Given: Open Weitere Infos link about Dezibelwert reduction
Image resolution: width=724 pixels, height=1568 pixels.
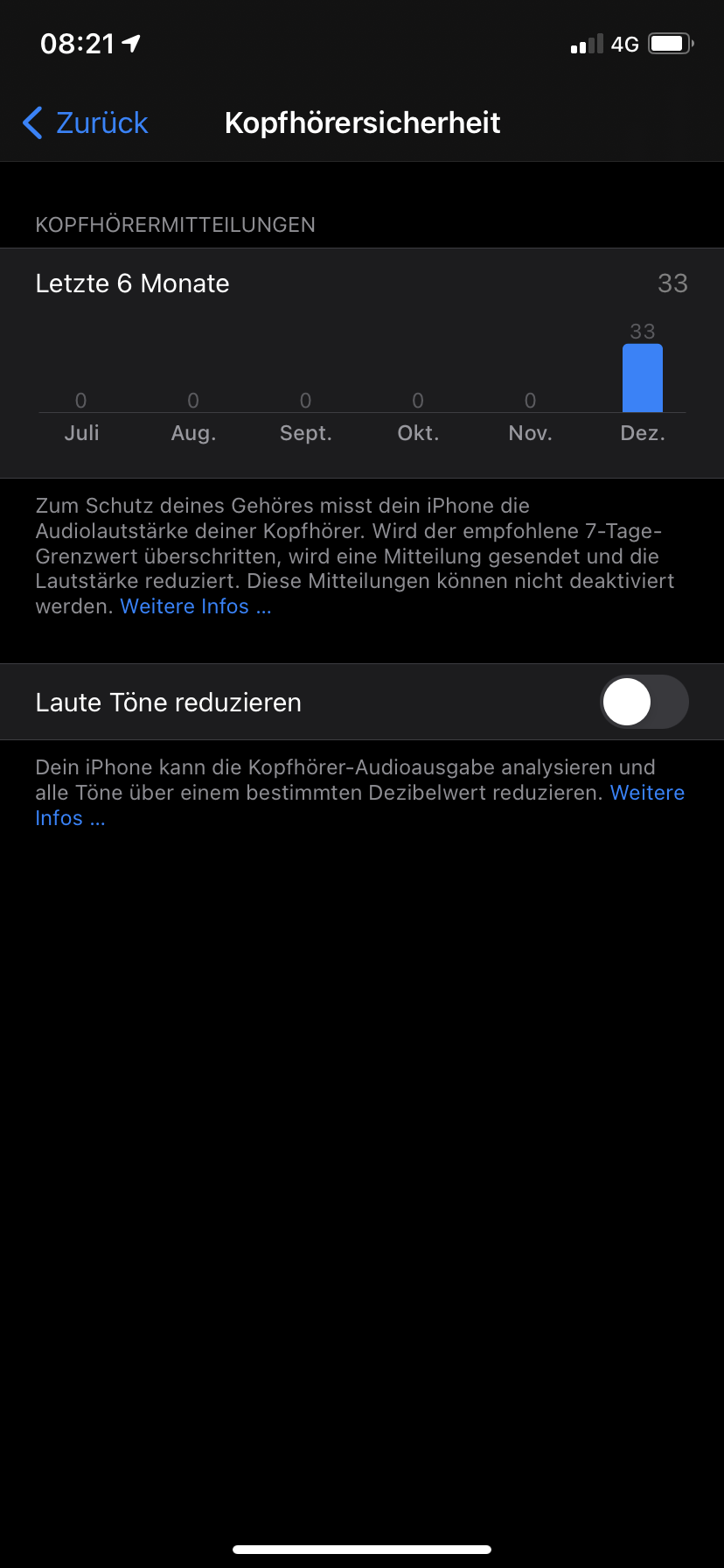Looking at the screenshot, I should 646,793.
